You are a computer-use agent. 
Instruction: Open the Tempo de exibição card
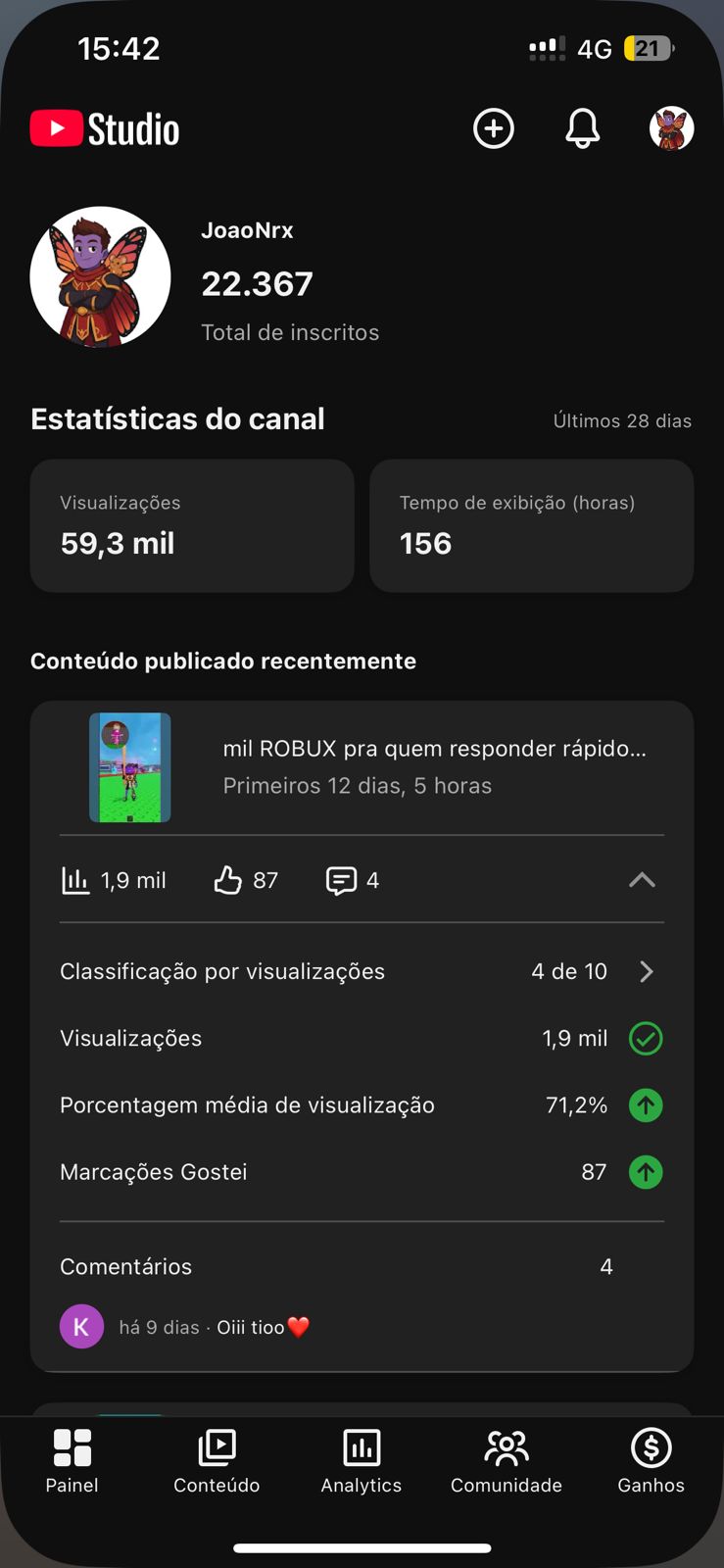tap(531, 525)
